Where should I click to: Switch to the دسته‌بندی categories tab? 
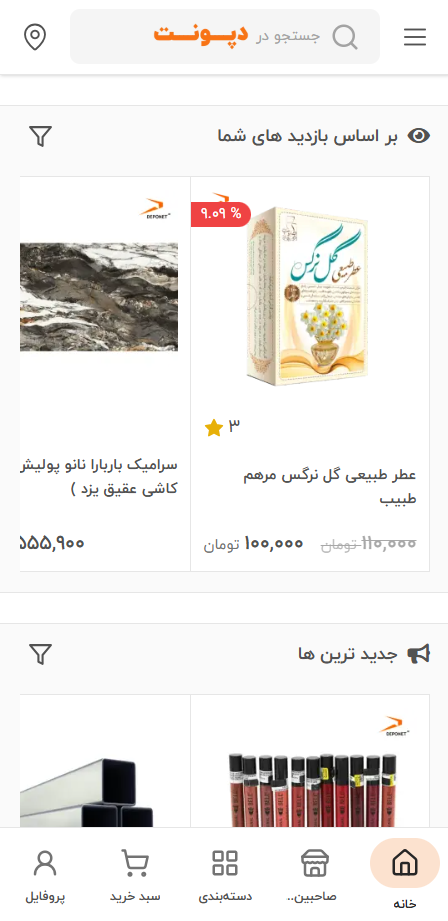tap(225, 874)
